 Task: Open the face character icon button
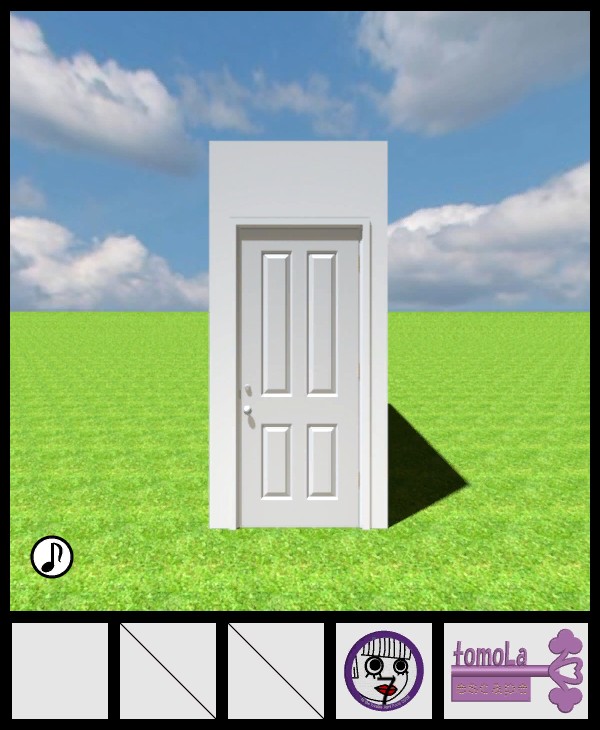pyautogui.click(x=384, y=671)
